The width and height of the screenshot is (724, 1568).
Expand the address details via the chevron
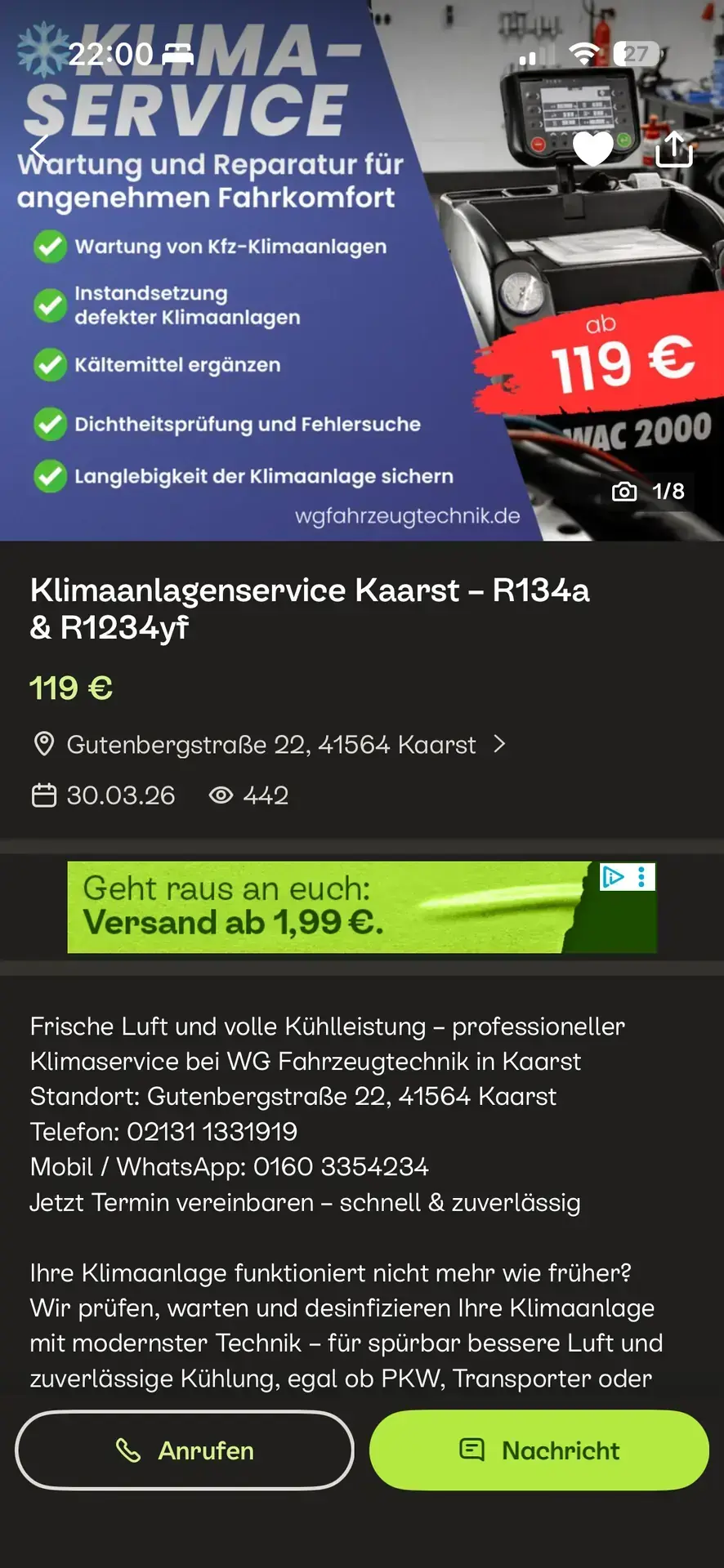point(499,744)
